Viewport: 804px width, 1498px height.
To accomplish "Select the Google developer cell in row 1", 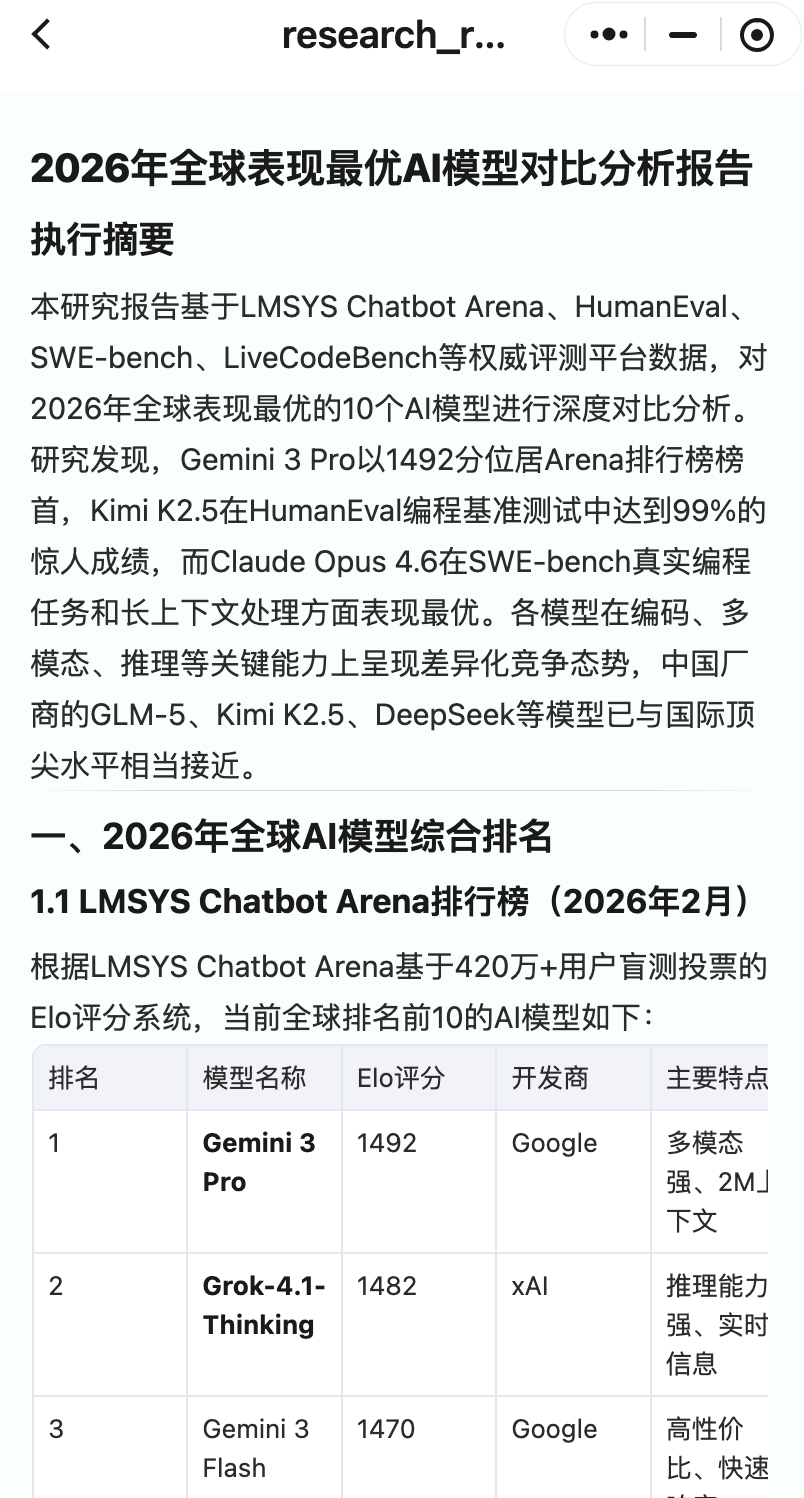I will (553, 1143).
